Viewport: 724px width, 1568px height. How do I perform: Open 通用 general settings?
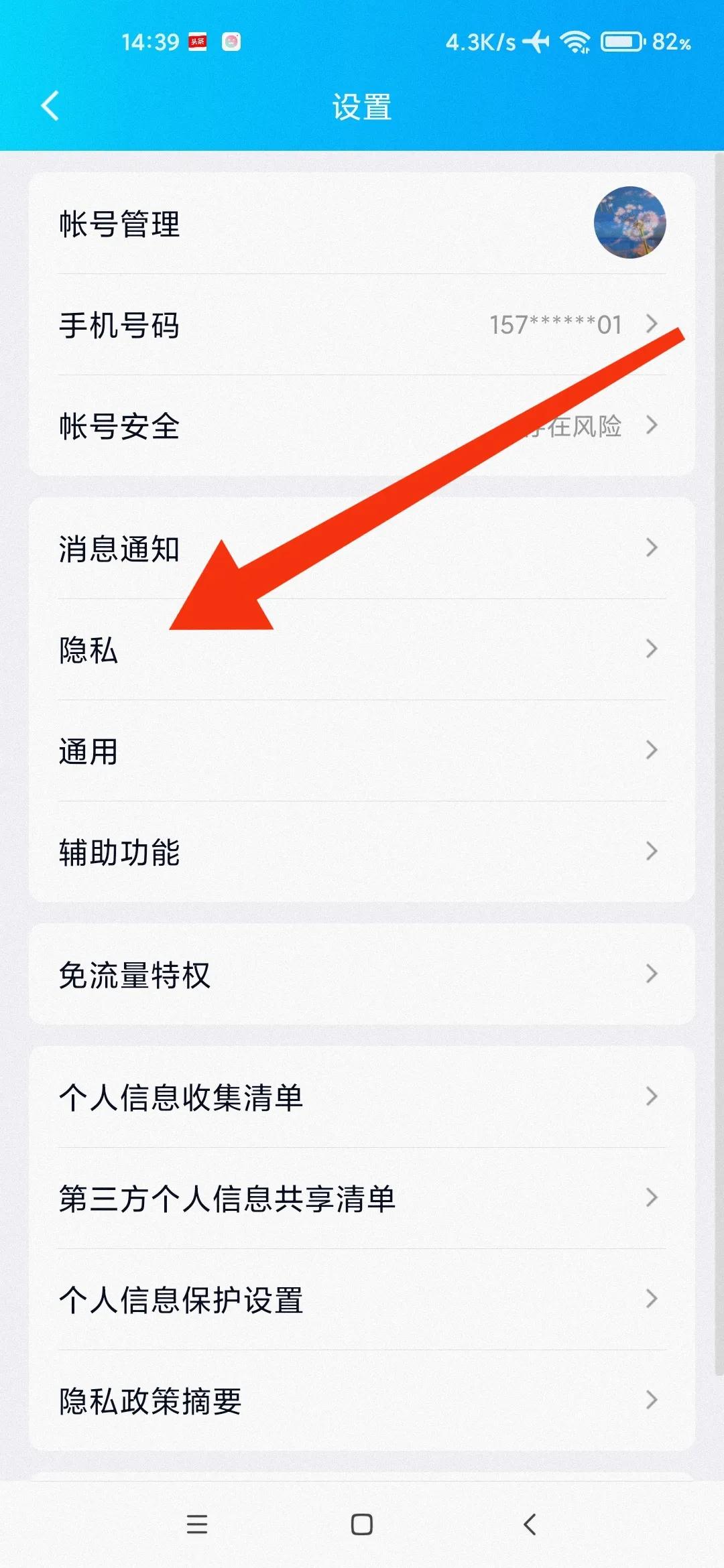click(362, 750)
